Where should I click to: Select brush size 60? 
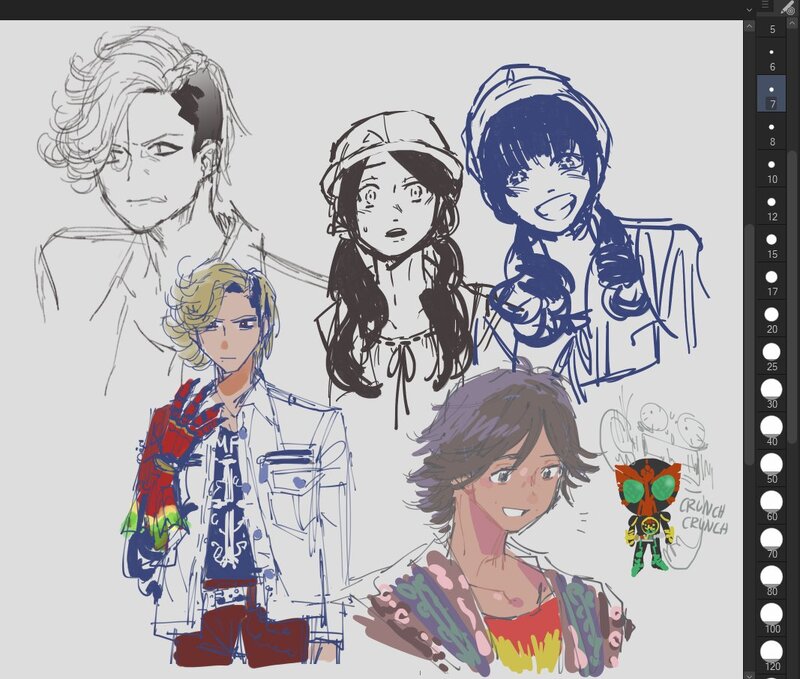click(771, 505)
